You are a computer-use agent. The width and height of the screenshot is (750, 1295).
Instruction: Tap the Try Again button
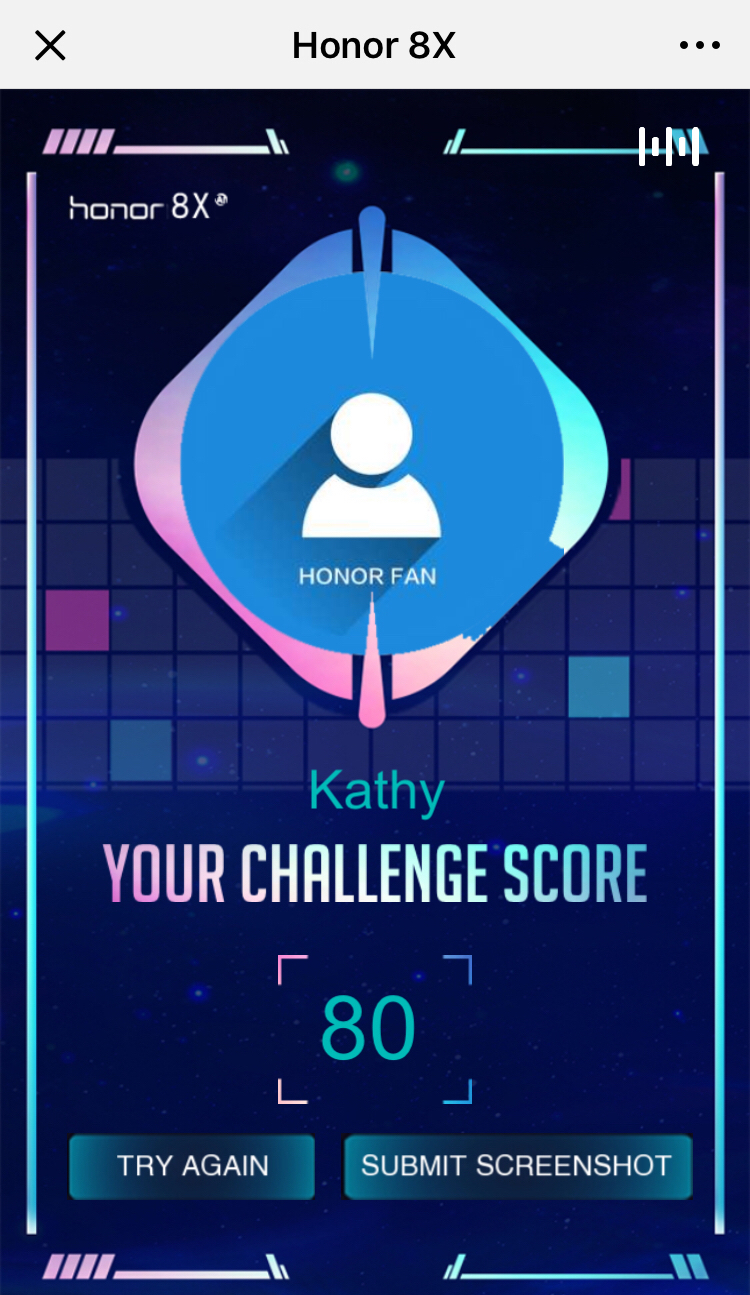[192, 1166]
